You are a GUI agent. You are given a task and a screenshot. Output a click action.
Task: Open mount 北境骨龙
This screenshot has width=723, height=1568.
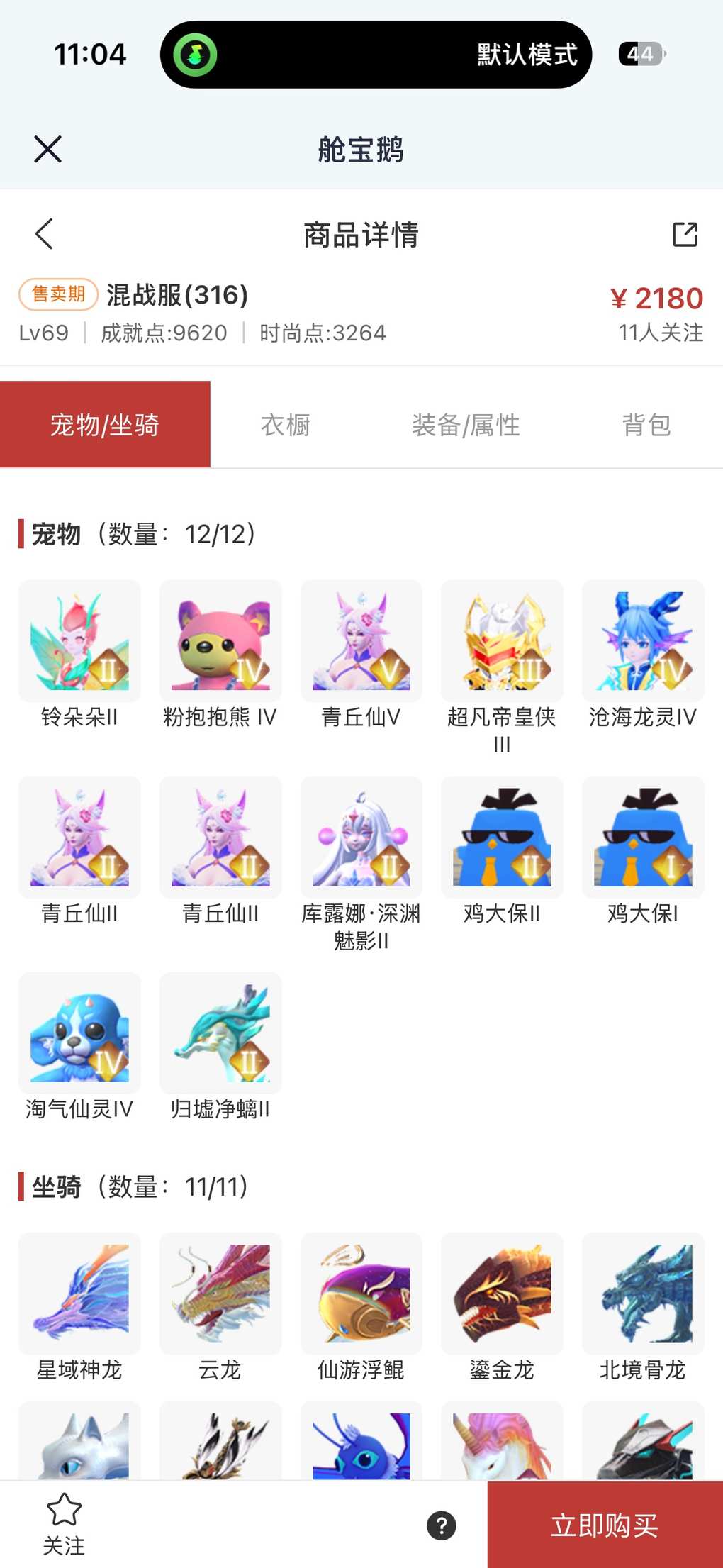[x=643, y=1294]
